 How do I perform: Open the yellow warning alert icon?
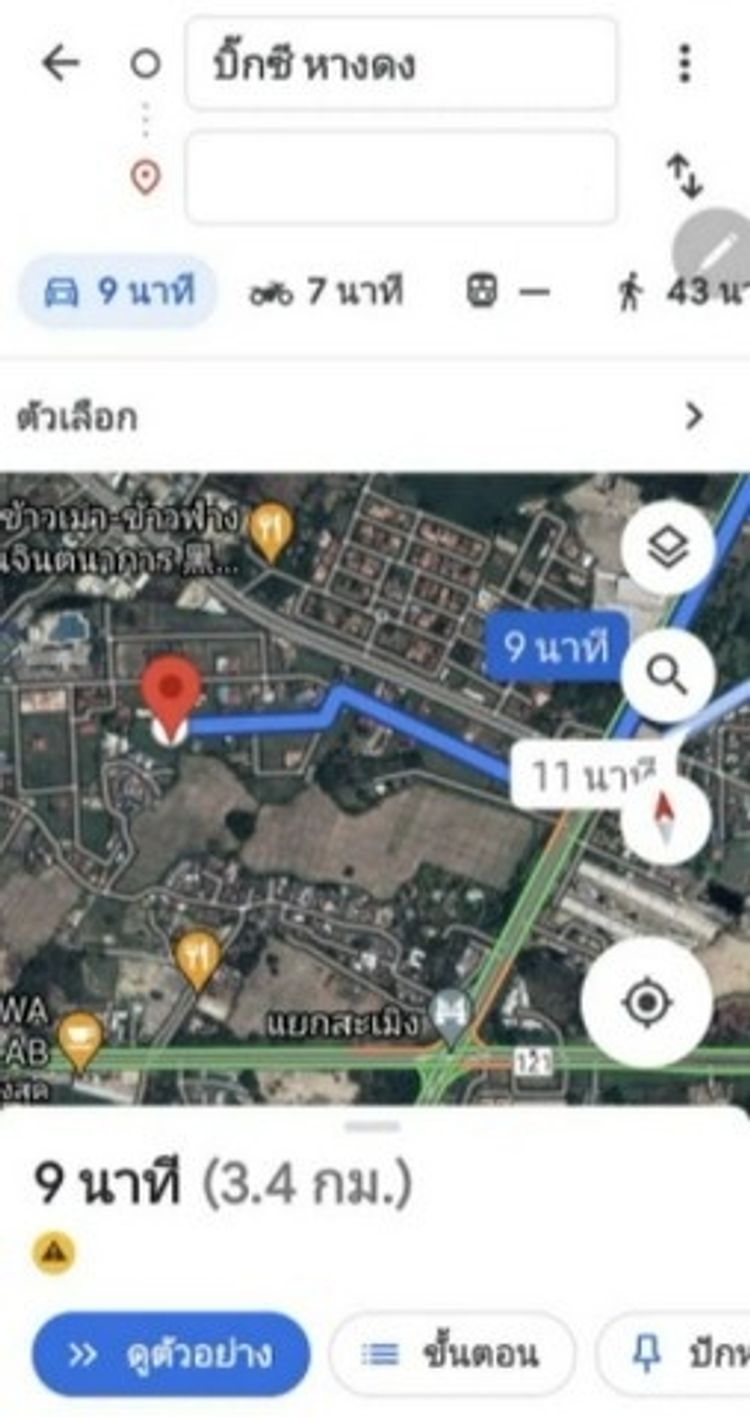tap(52, 1252)
